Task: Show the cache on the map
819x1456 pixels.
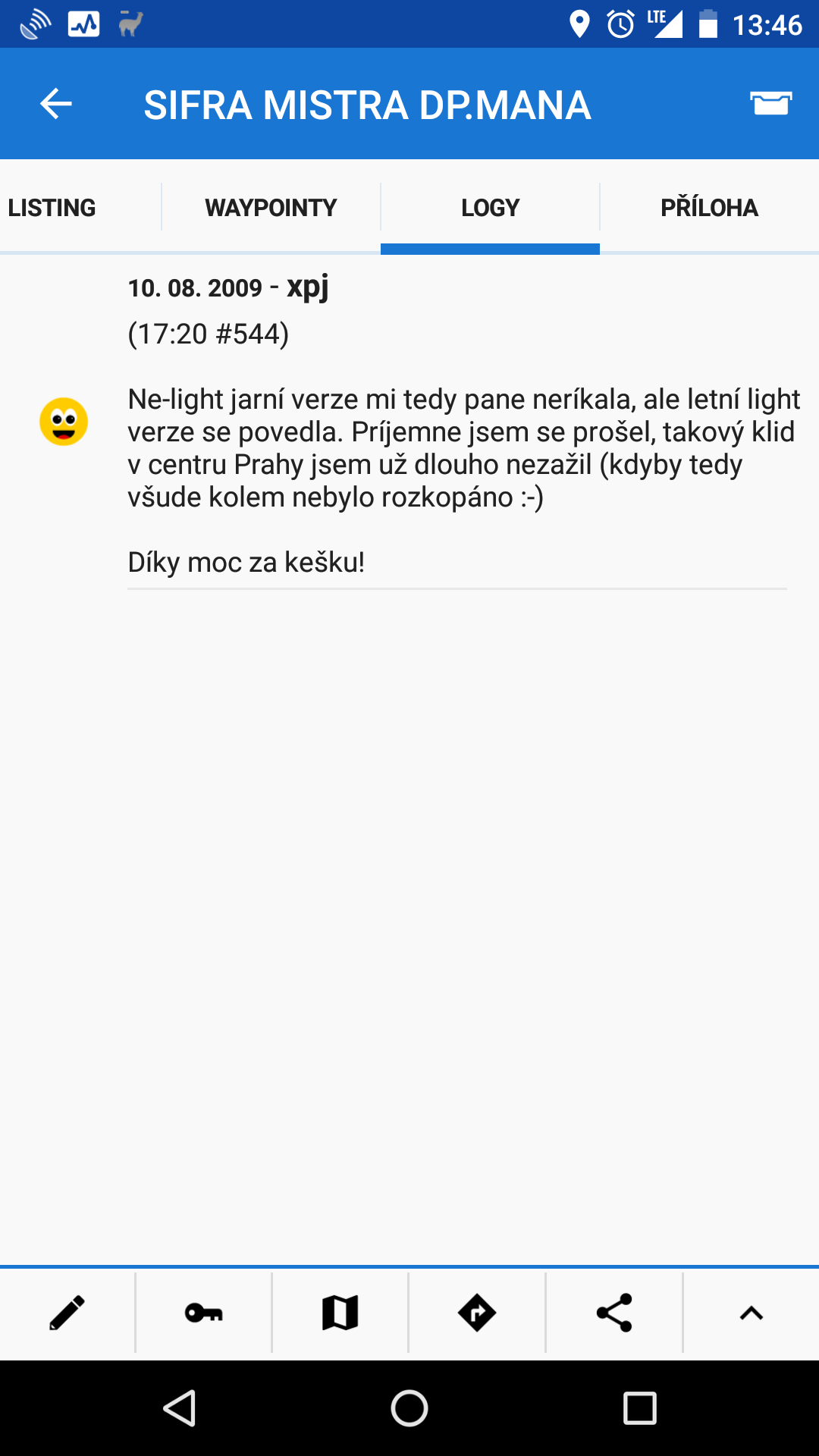Action: pos(340,1313)
